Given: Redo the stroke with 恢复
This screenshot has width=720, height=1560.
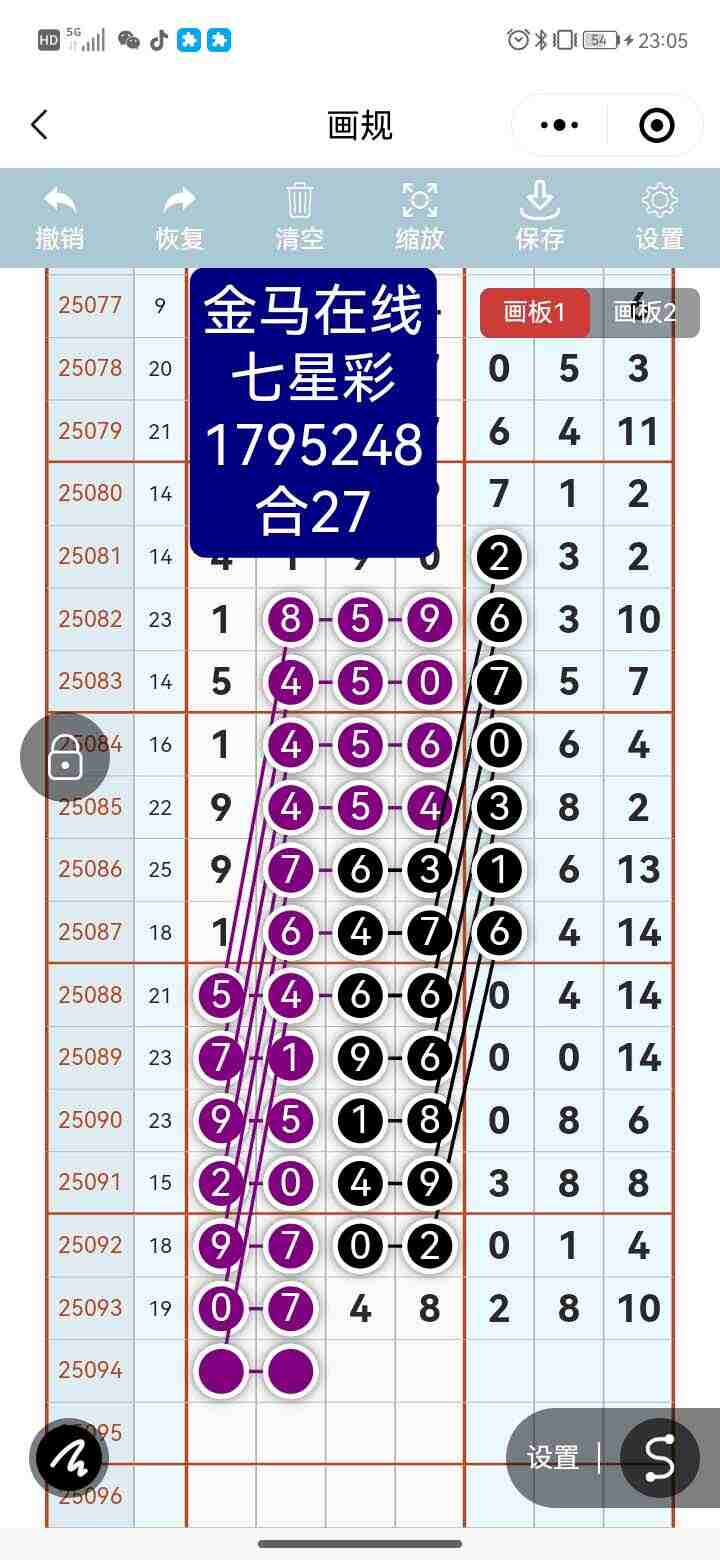Looking at the screenshot, I should click(180, 217).
